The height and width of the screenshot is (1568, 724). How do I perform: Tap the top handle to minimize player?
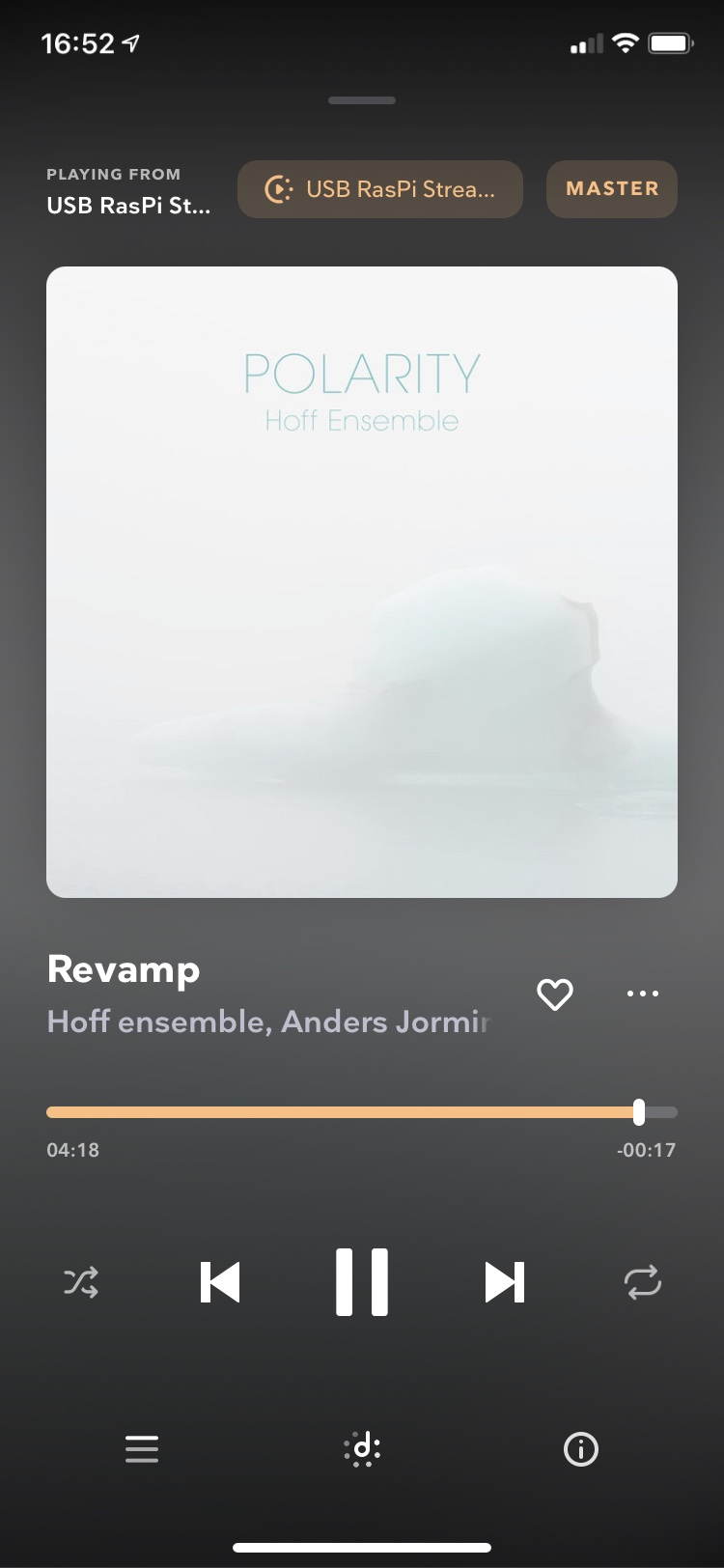pos(362,100)
